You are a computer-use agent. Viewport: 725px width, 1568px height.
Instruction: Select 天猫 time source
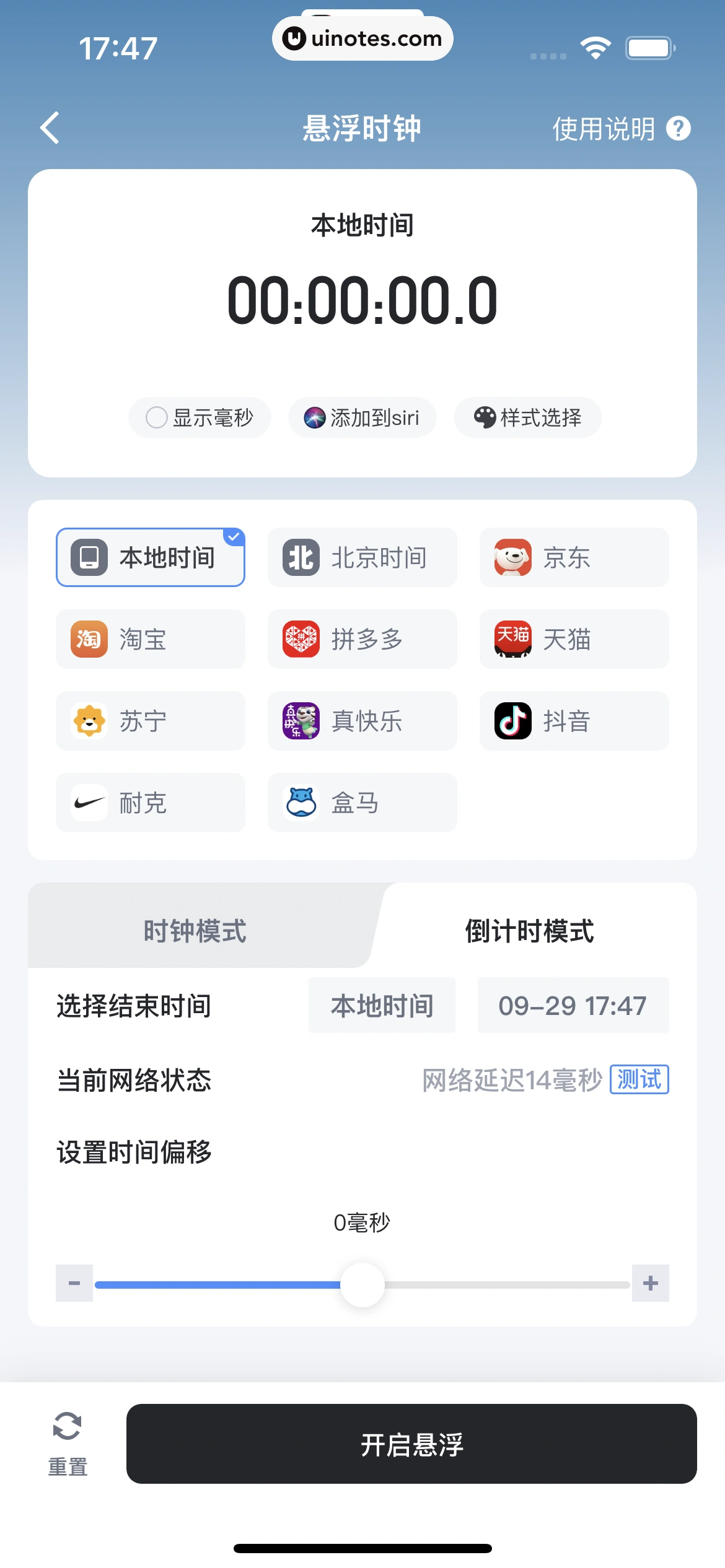574,639
